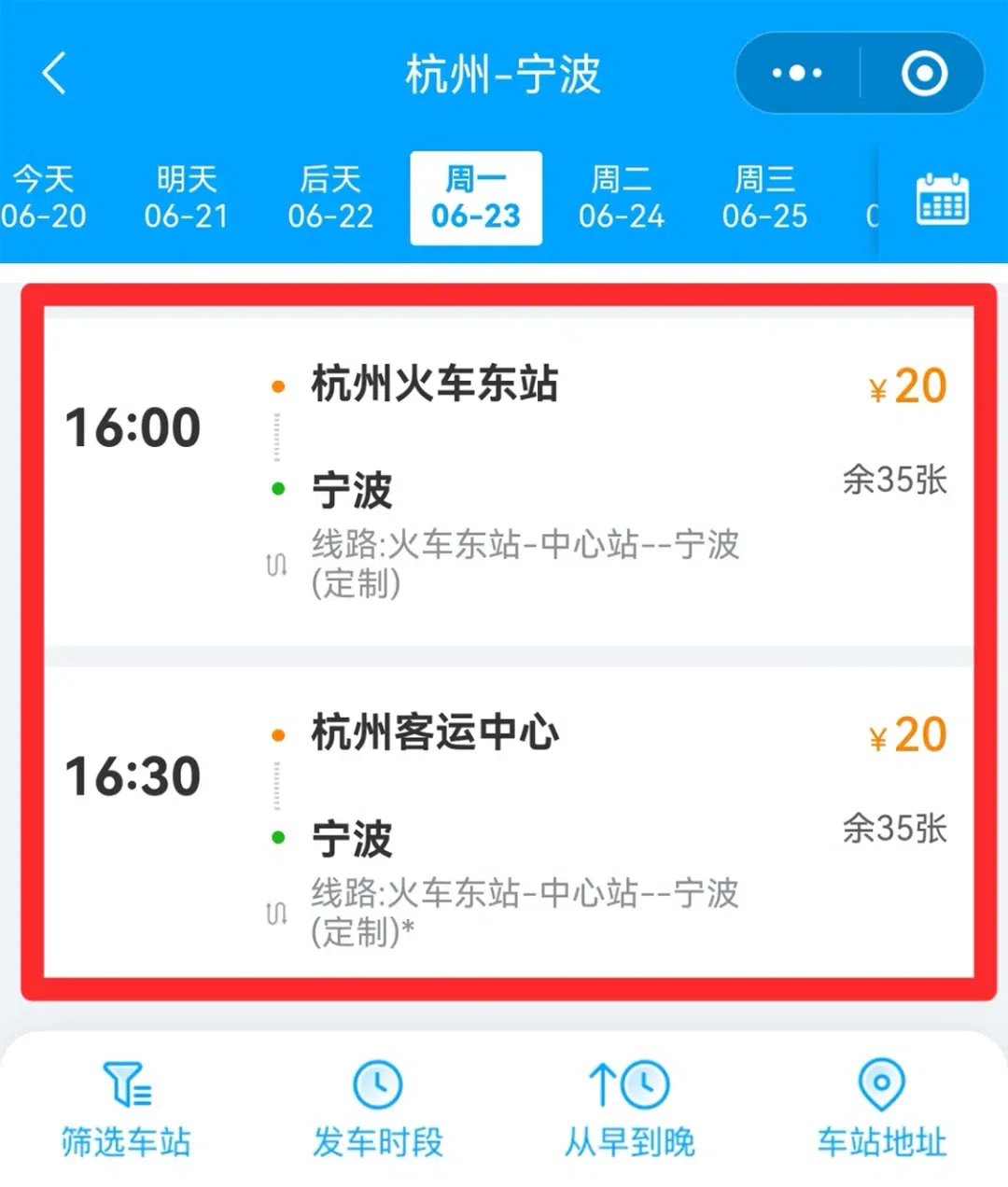Screen dimensions: 1008x1187
Task: Choose 后天 06-22 date tab
Action: coord(330,198)
